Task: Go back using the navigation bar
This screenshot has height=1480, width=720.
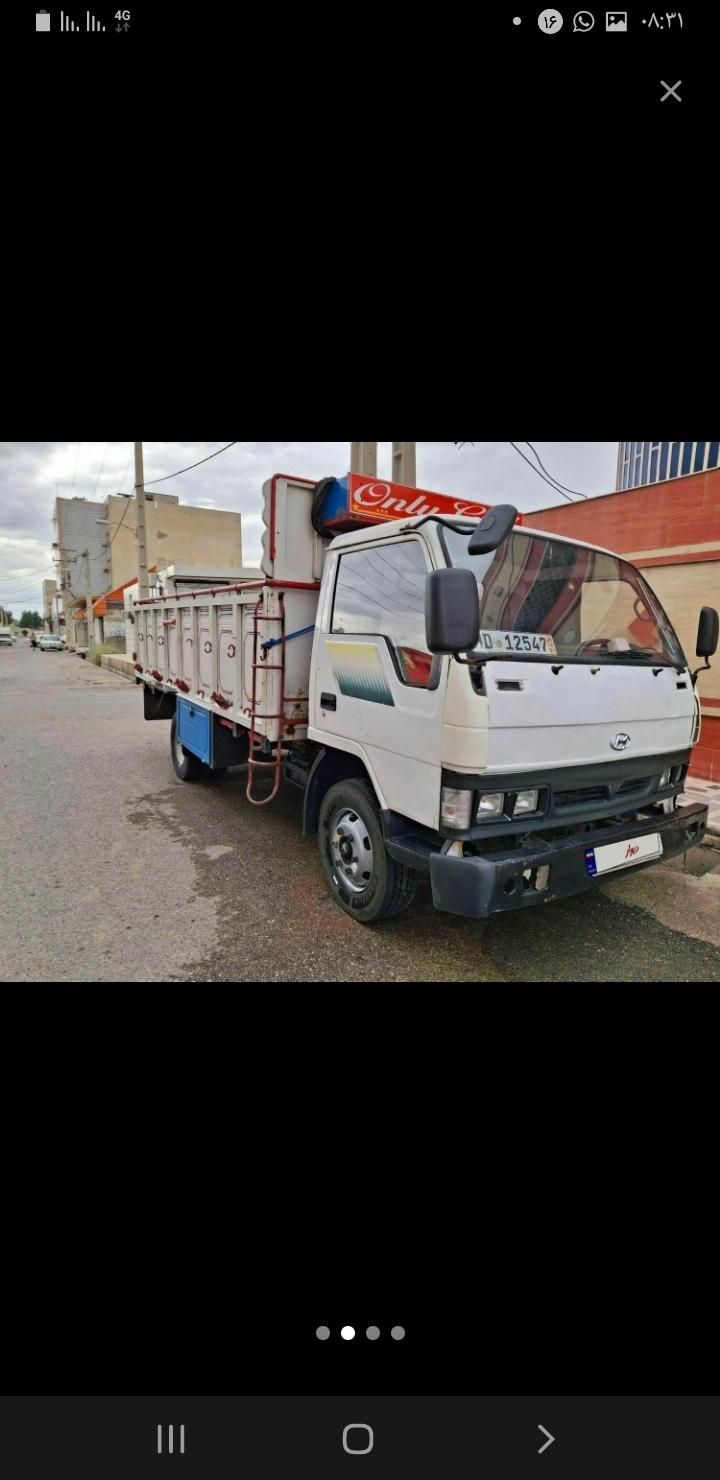Action: click(x=545, y=1439)
